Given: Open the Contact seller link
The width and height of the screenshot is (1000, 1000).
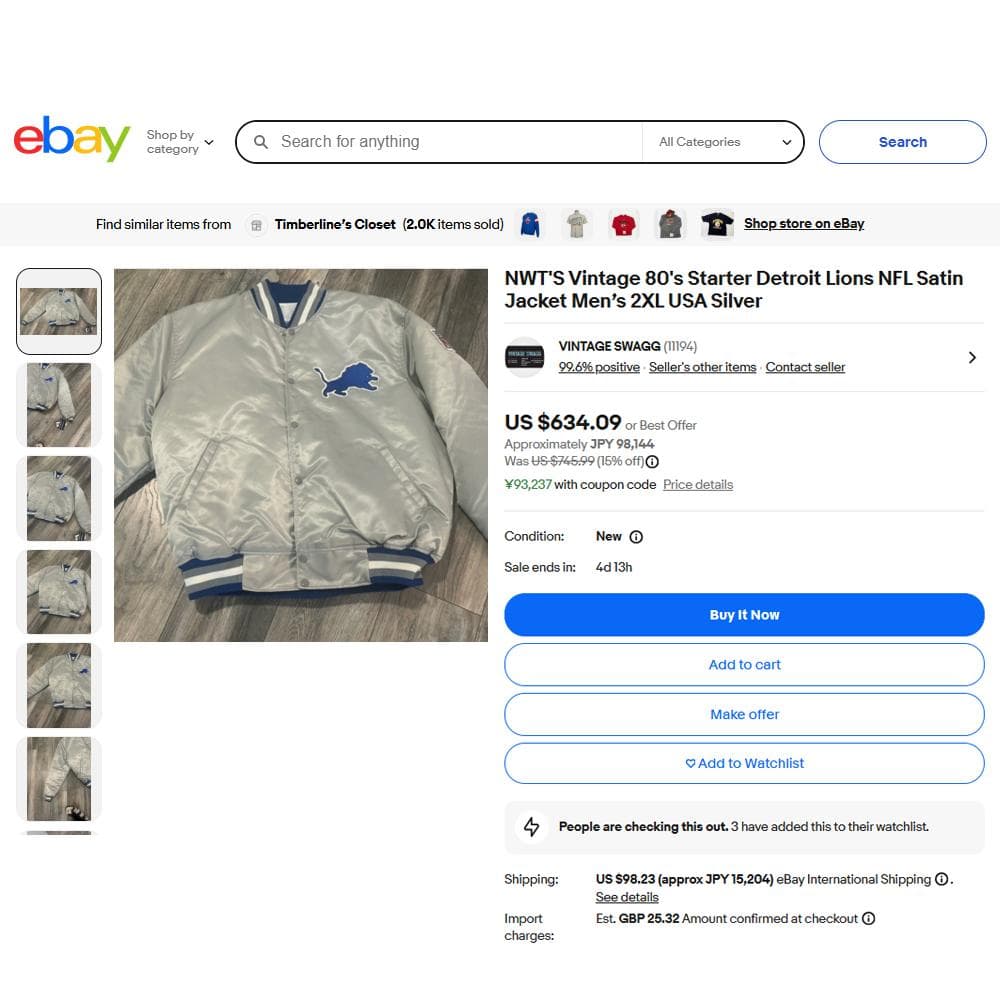Looking at the screenshot, I should point(805,367).
